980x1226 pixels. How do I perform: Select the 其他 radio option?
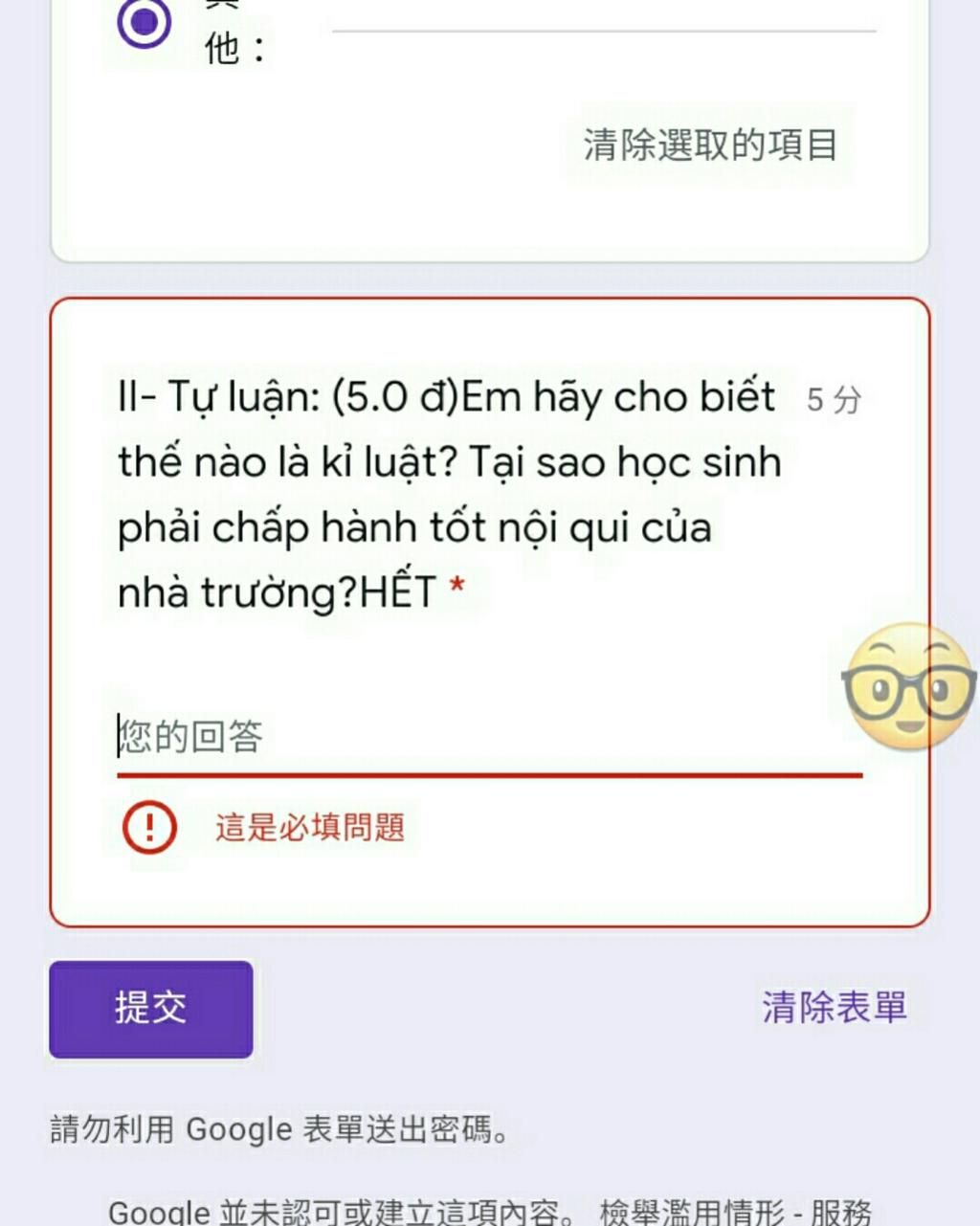pyautogui.click(x=145, y=22)
